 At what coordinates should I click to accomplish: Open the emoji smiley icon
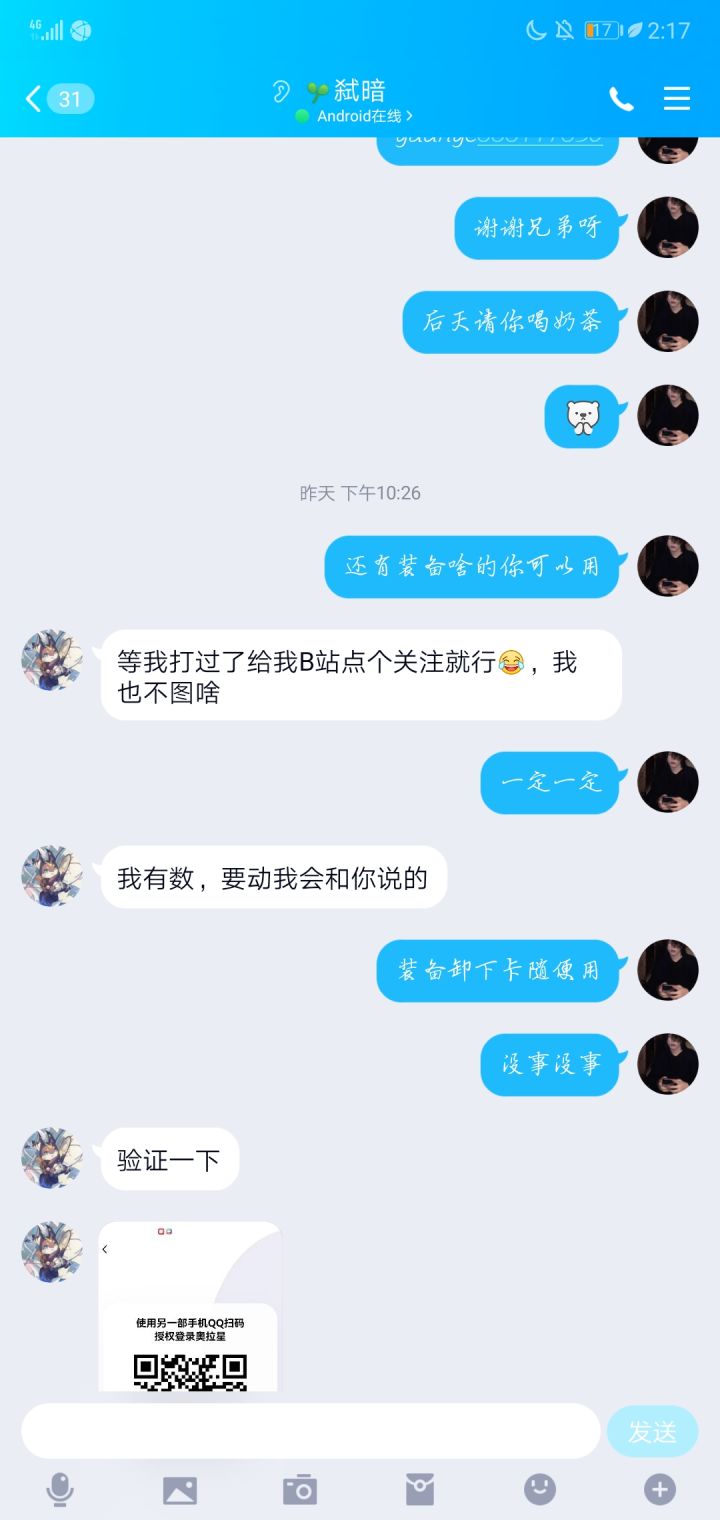(539, 1488)
